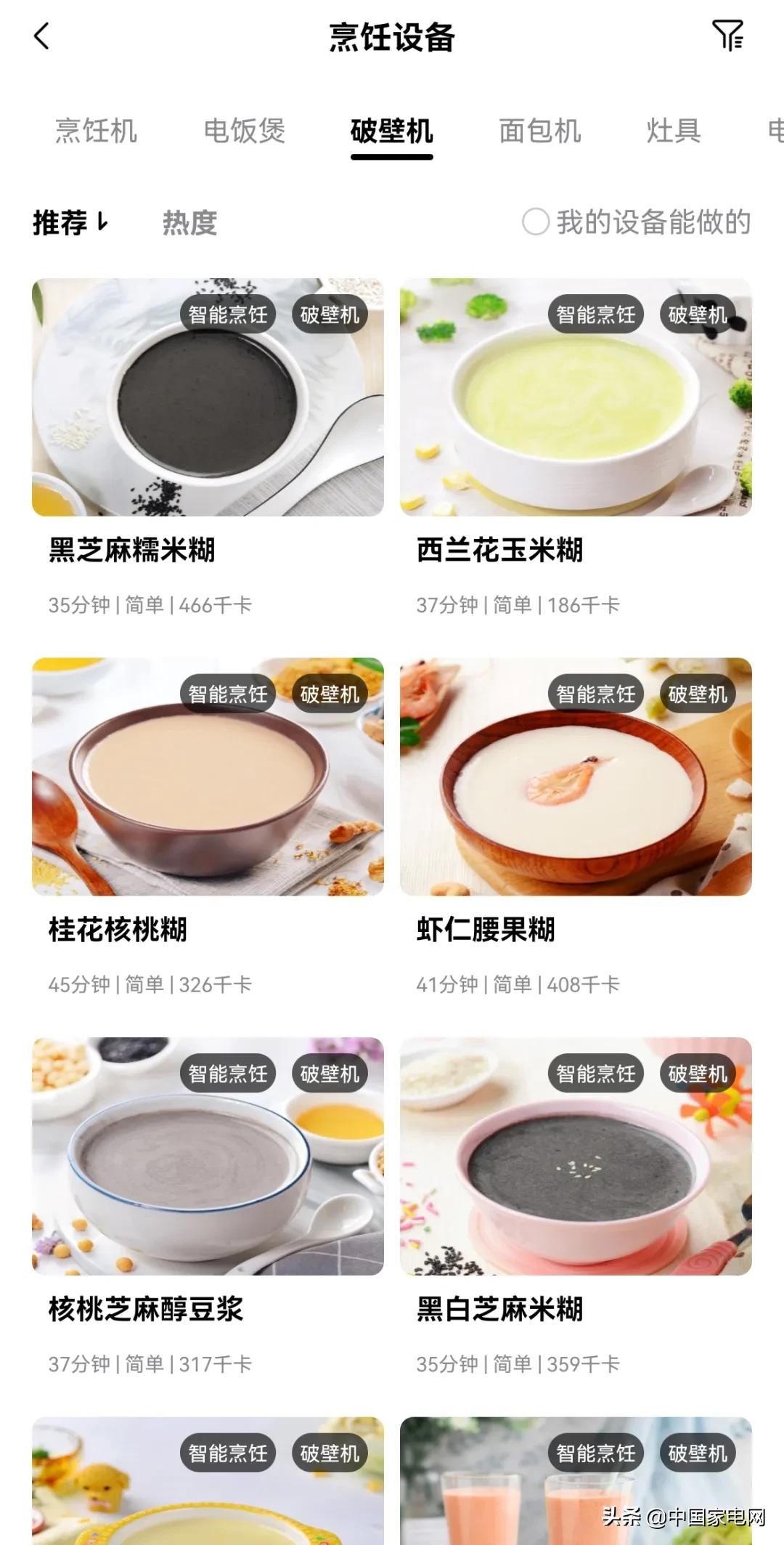Open the 电饭煲 category tab
Viewport: 784px width, 1545px height.
245,131
